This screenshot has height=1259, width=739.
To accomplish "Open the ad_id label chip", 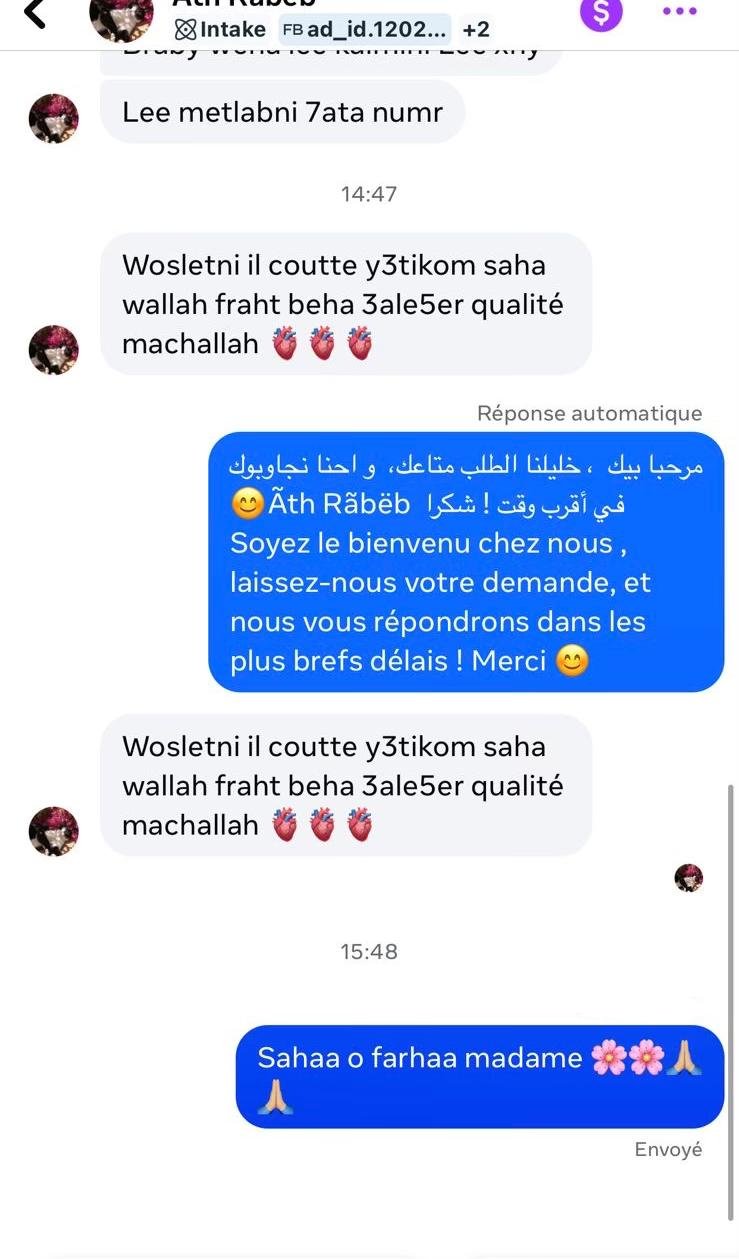I will click(365, 29).
